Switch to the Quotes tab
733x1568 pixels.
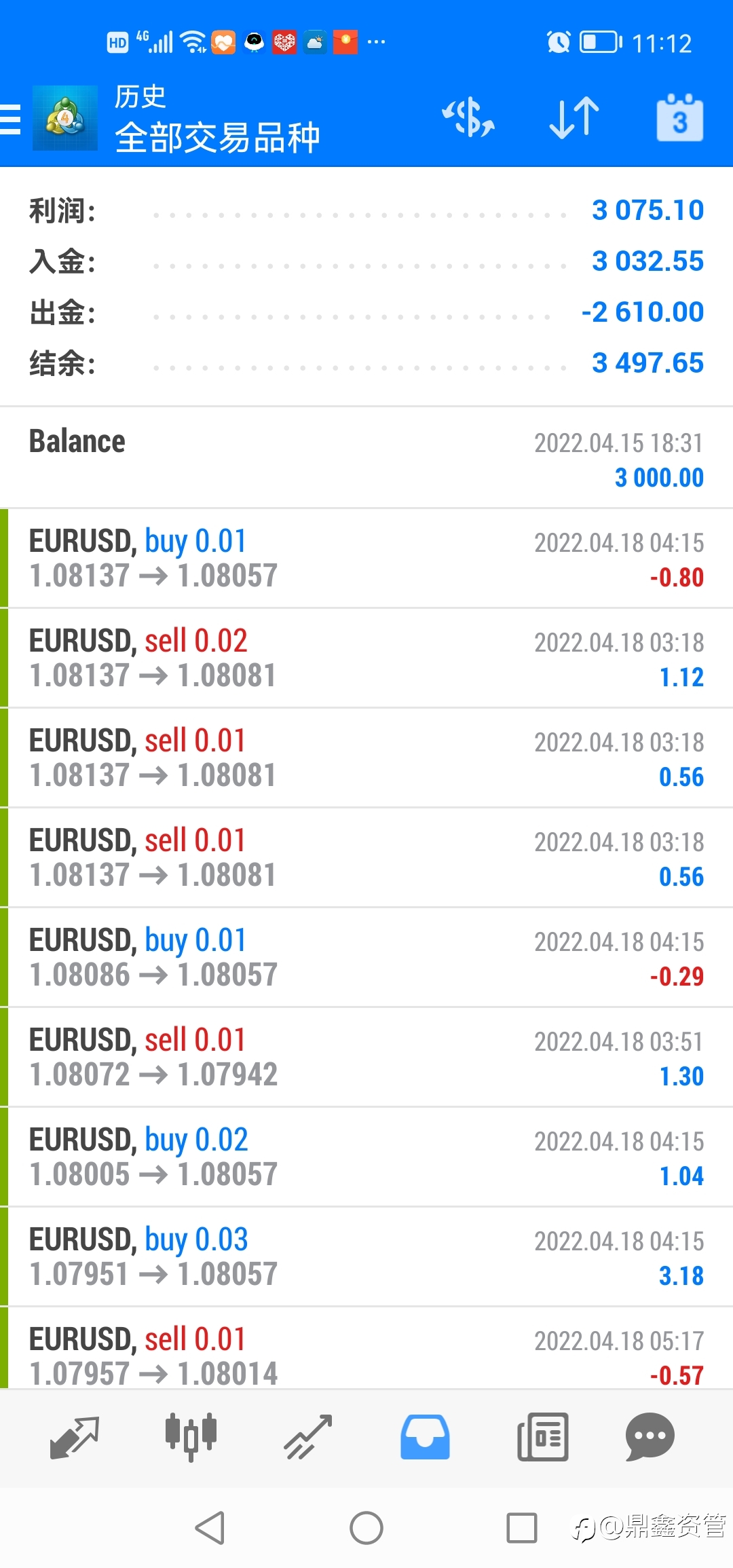coord(75,1438)
